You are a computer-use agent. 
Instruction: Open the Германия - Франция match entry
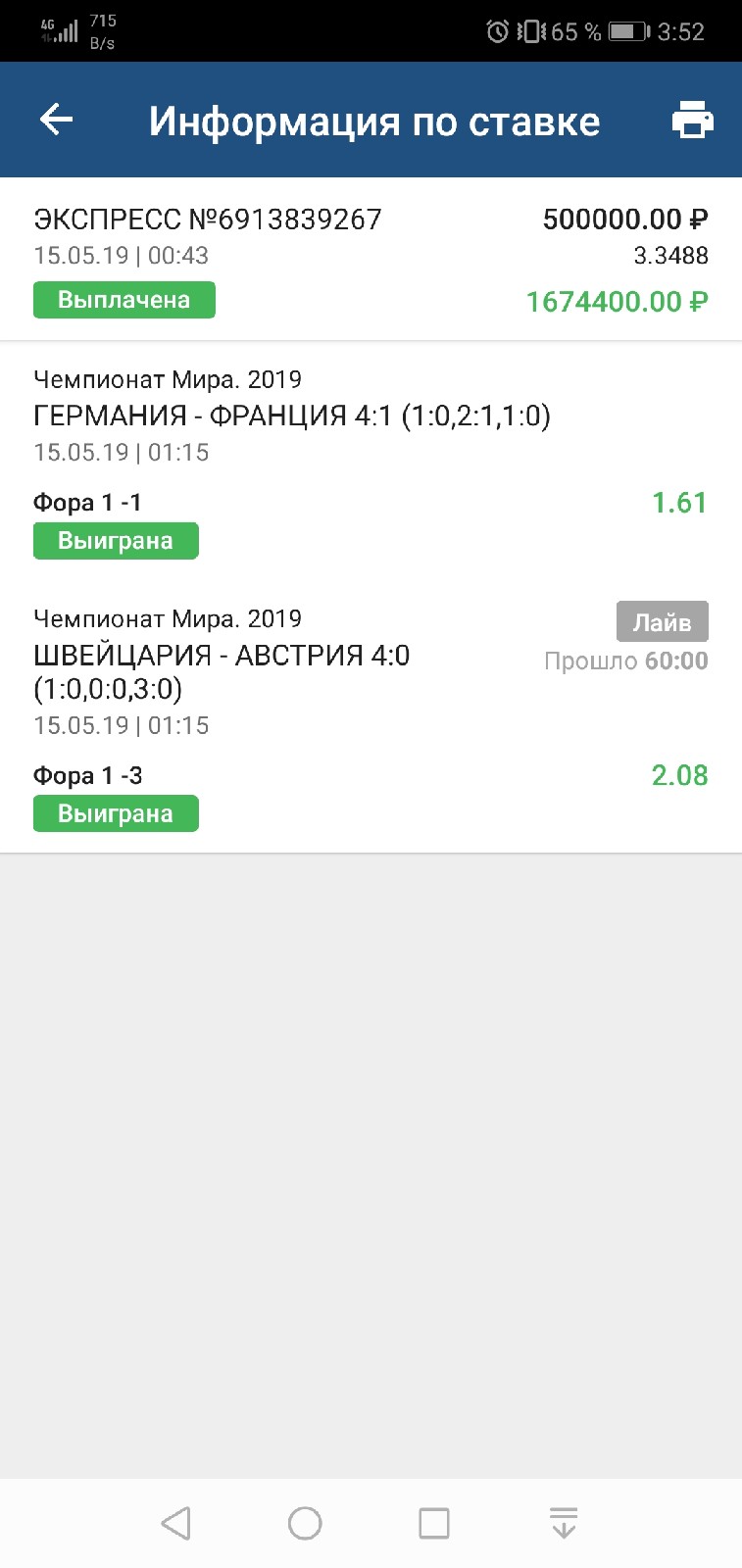click(371, 462)
